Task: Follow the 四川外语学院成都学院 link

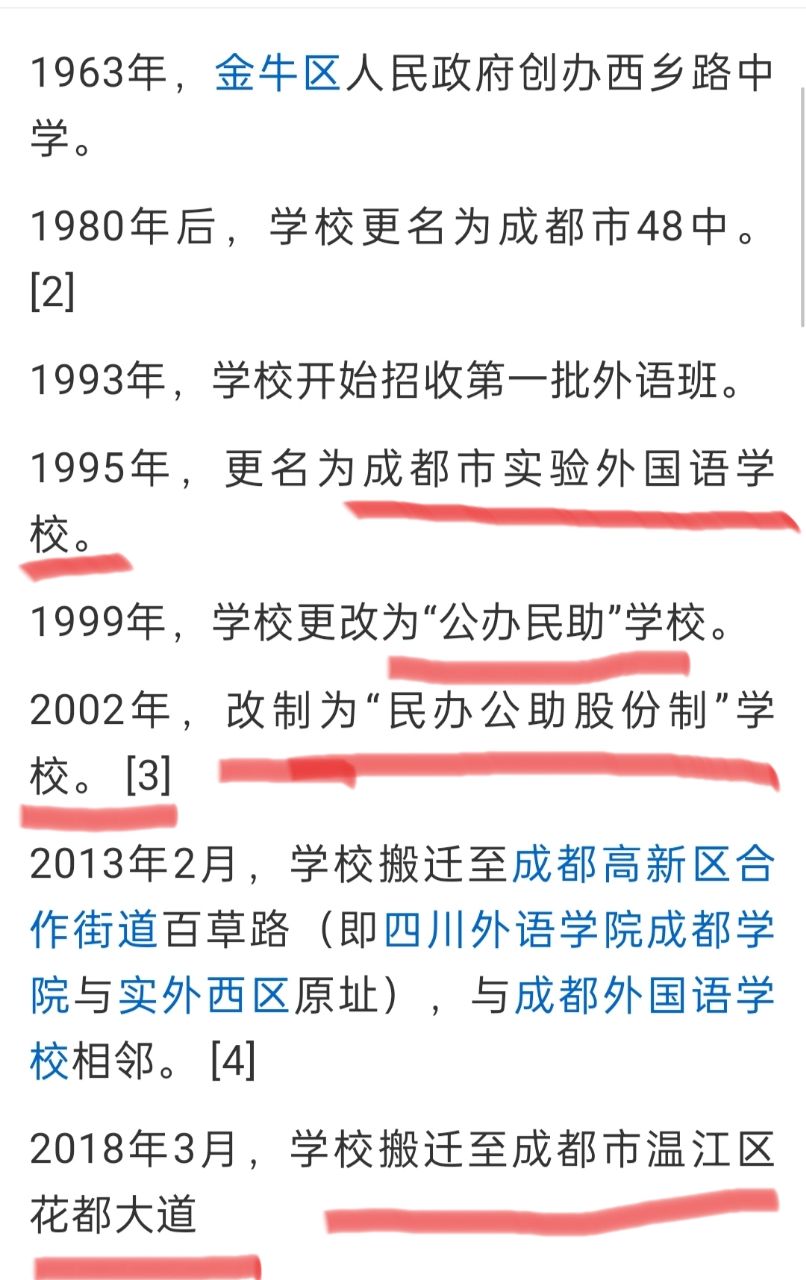Action: [580, 931]
